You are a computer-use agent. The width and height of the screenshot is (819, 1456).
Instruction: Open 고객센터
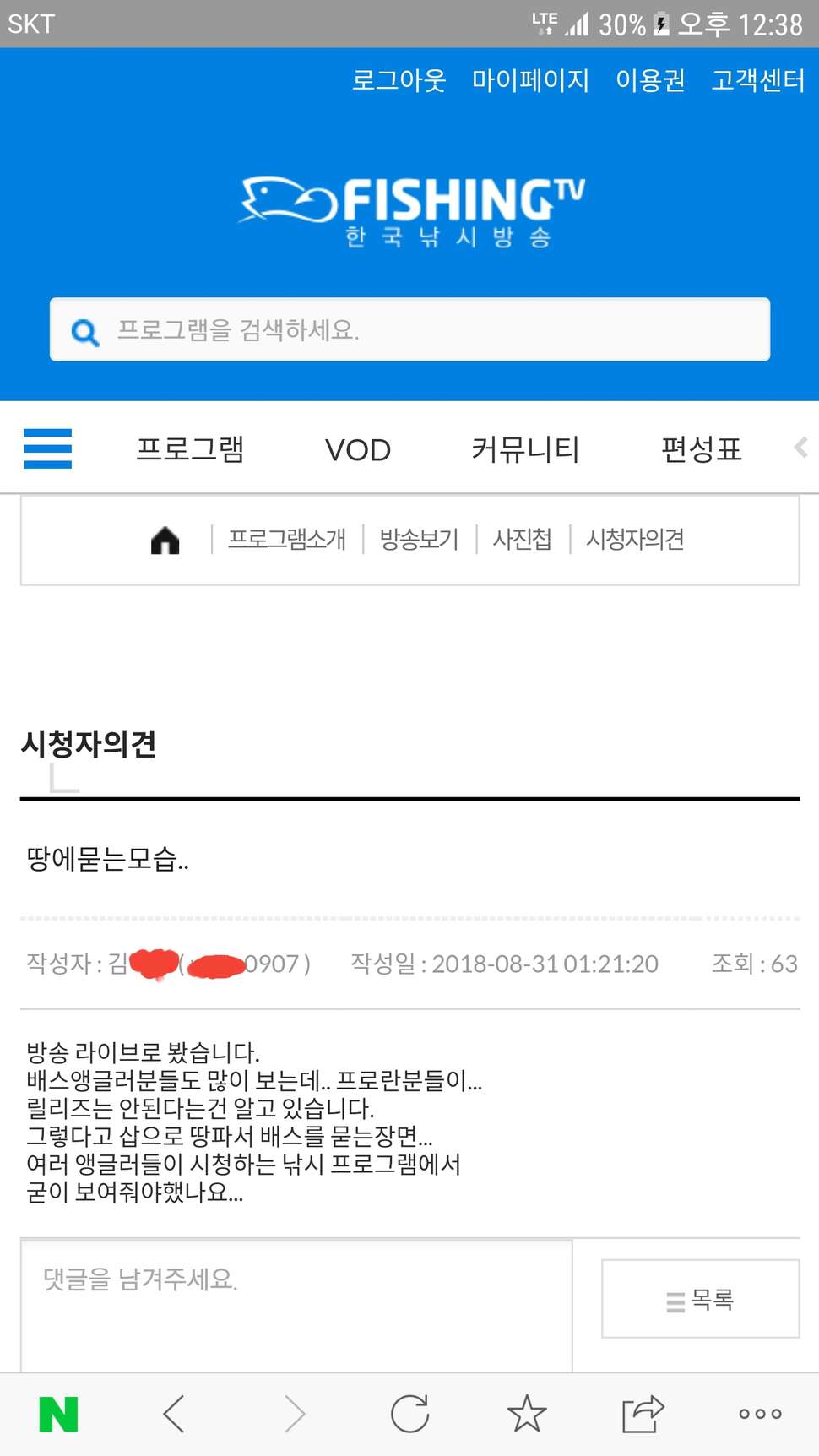[757, 80]
